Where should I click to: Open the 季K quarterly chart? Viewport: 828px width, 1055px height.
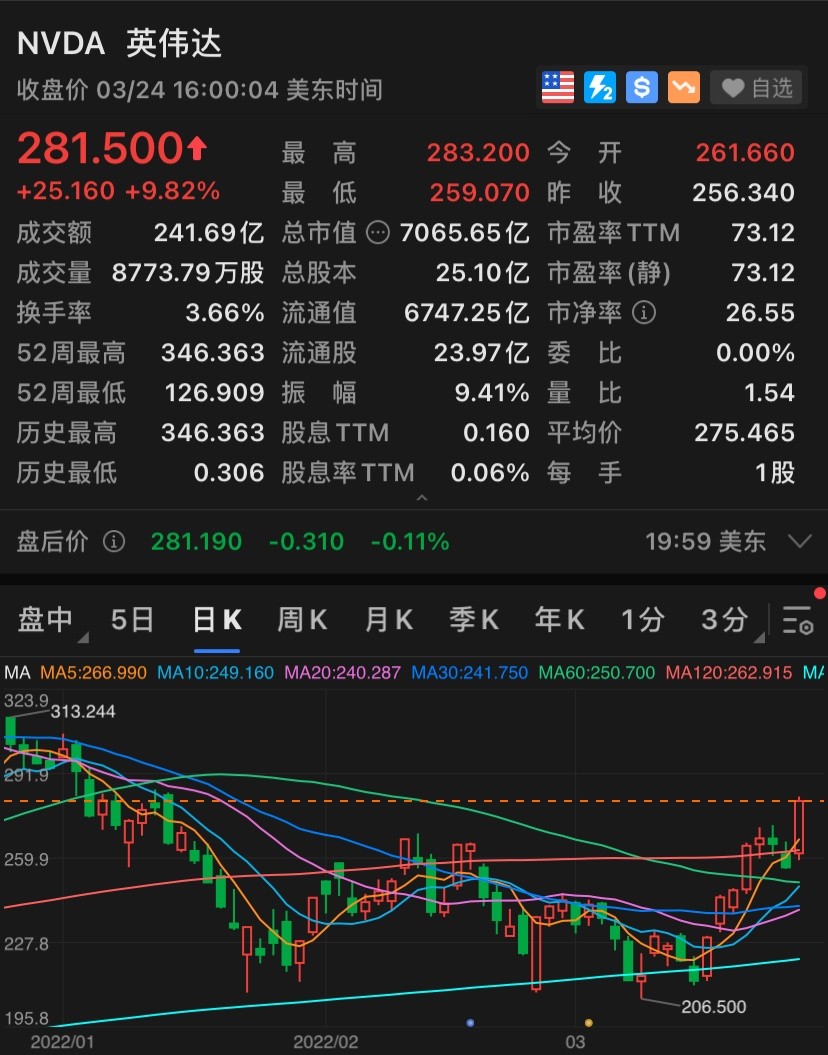[x=474, y=620]
